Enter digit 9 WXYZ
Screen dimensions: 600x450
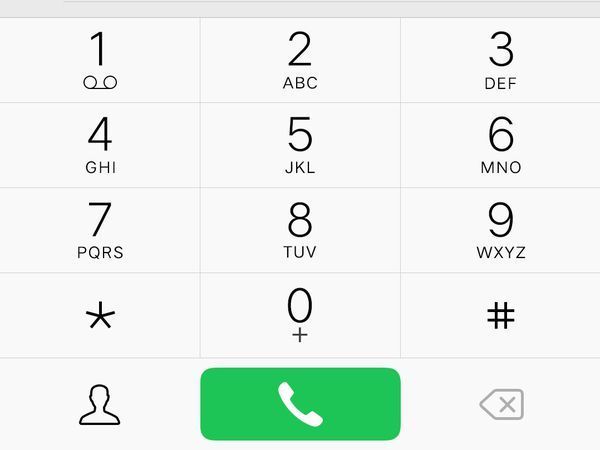(x=500, y=230)
